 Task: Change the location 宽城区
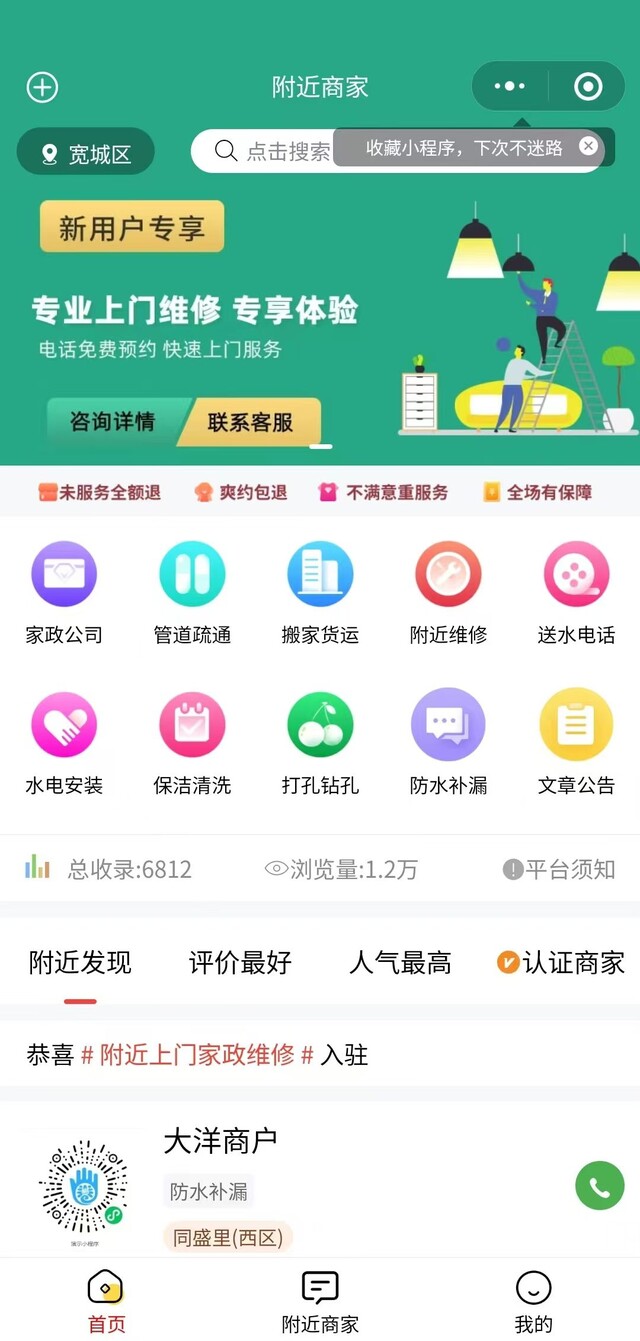pos(86,154)
